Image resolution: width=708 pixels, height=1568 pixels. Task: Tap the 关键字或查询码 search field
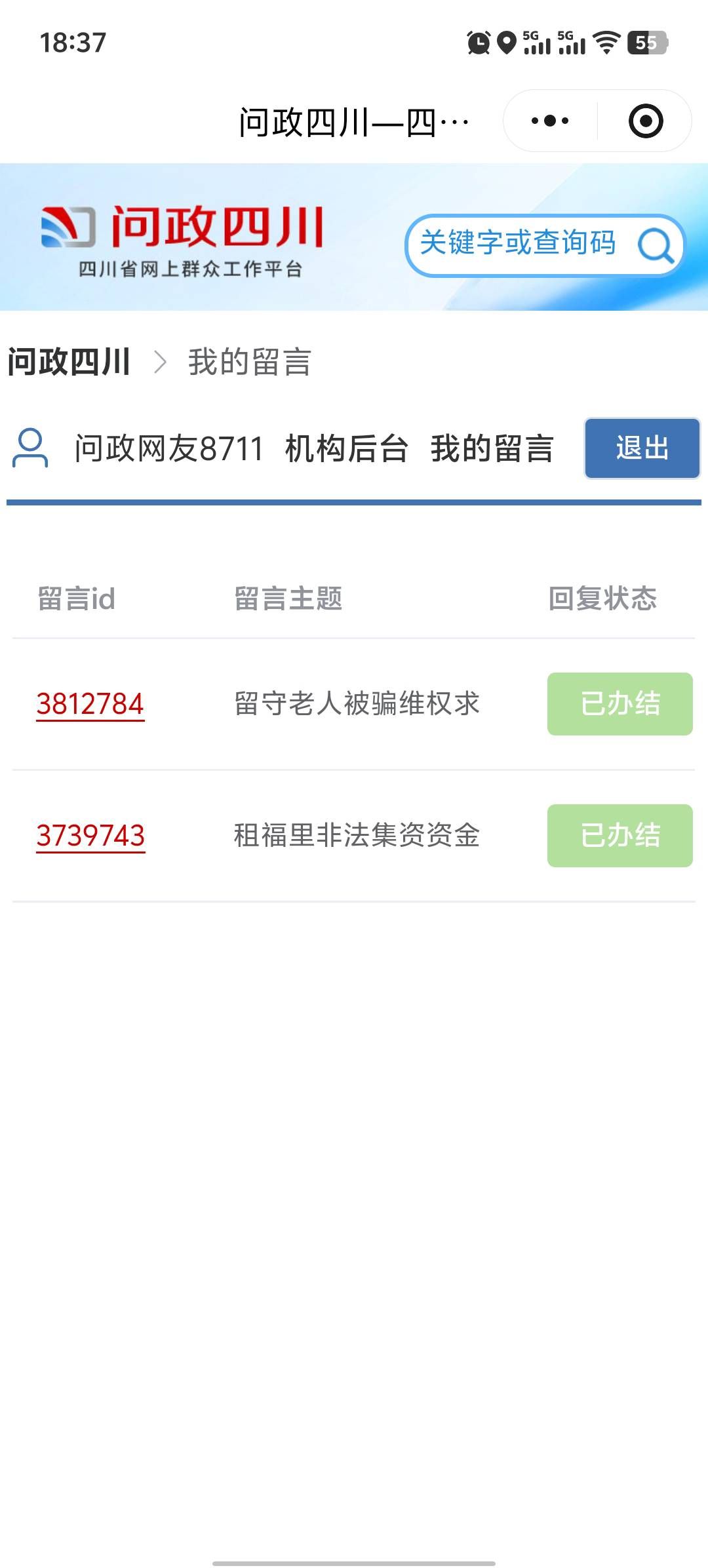[518, 244]
